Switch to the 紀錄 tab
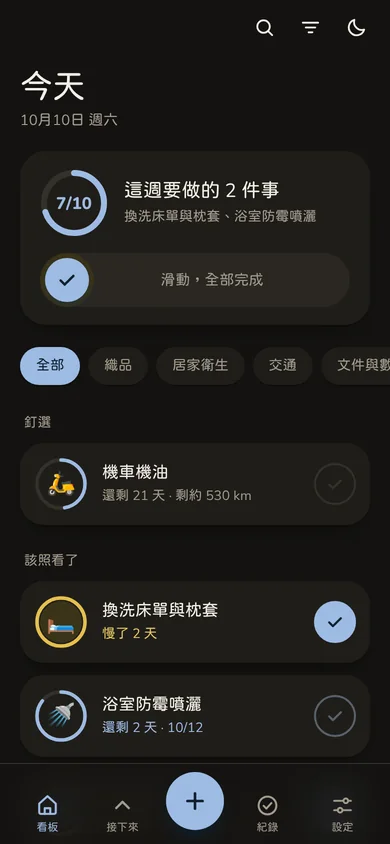This screenshot has height=844, width=390. (x=267, y=813)
